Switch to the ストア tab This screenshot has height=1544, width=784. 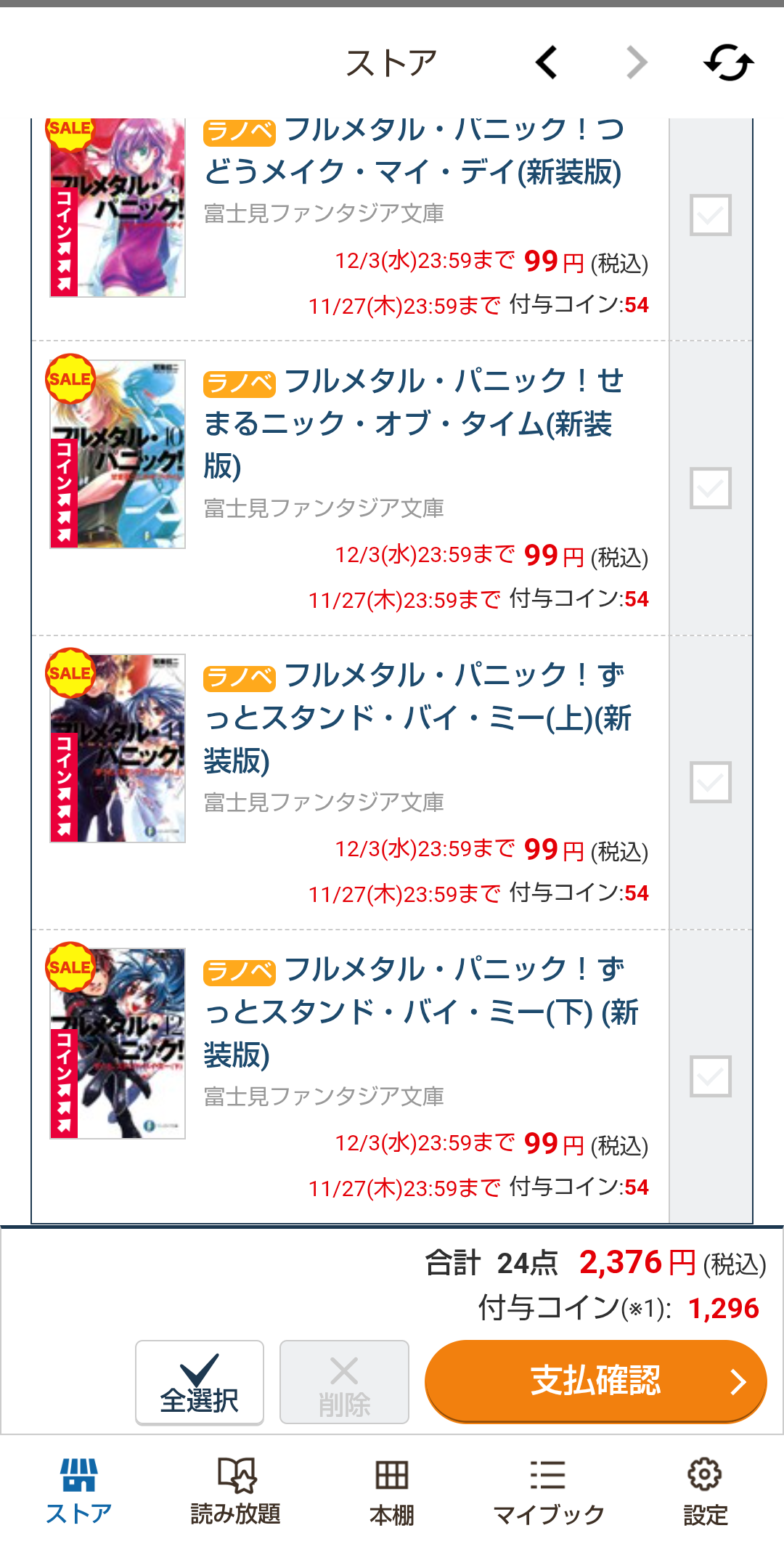coord(78,1491)
